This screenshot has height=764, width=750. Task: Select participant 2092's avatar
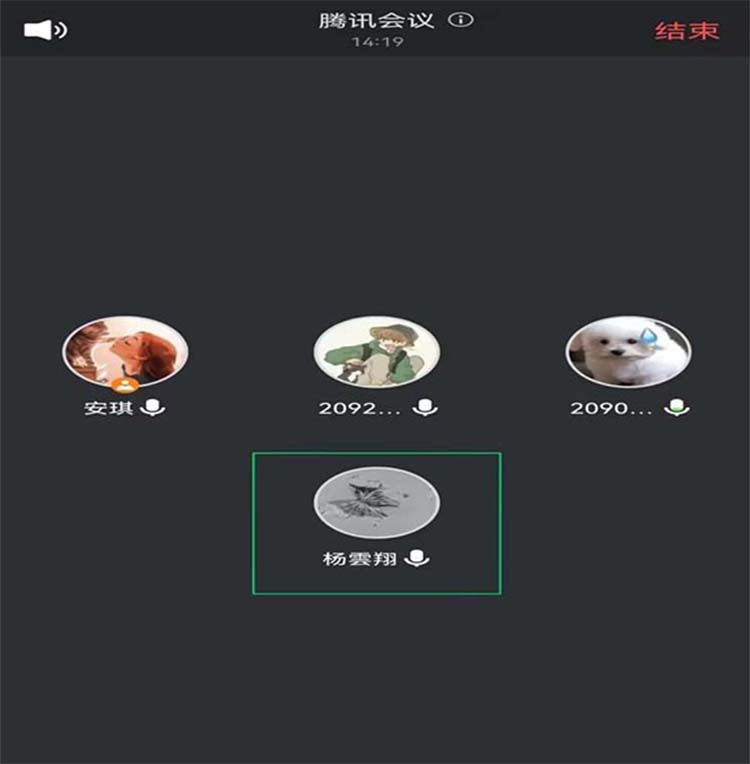click(x=376, y=353)
